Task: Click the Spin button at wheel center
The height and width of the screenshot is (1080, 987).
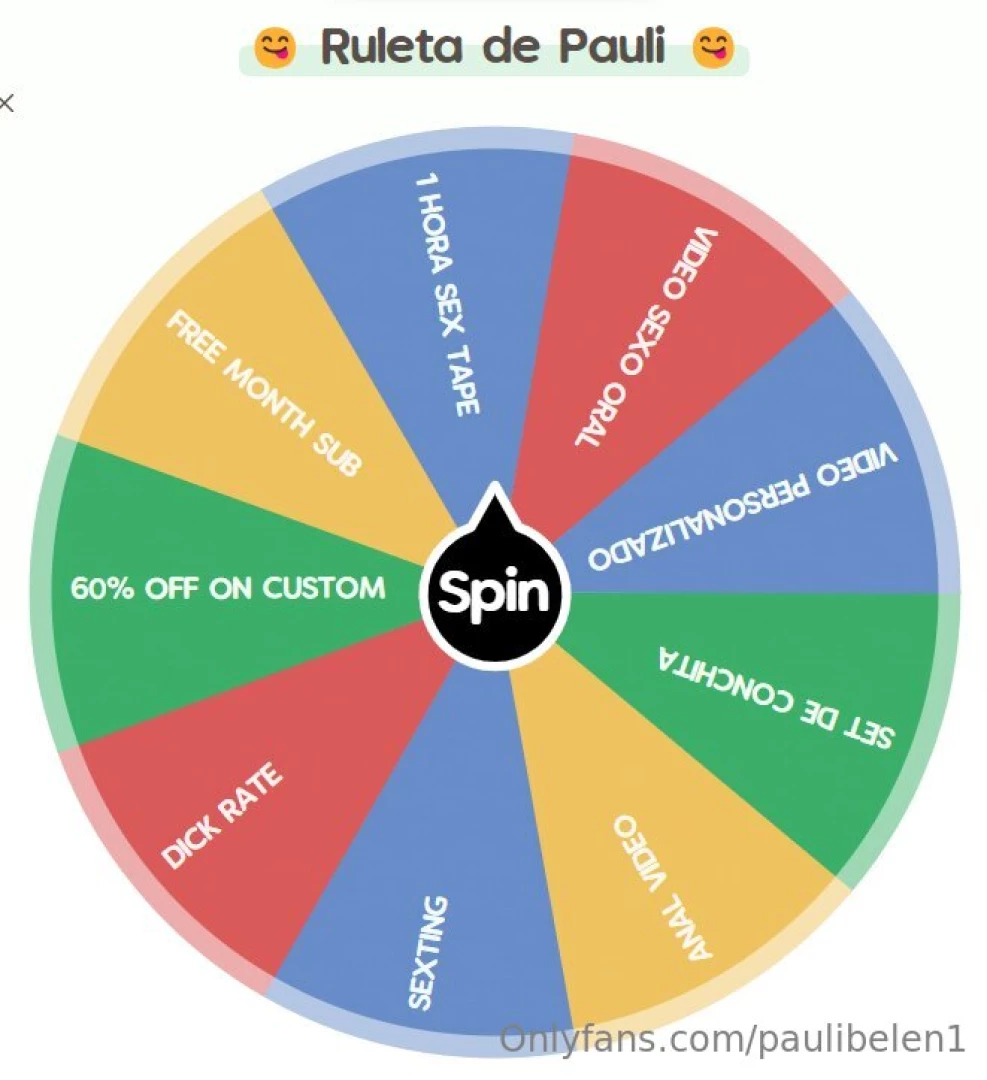Action: click(493, 594)
